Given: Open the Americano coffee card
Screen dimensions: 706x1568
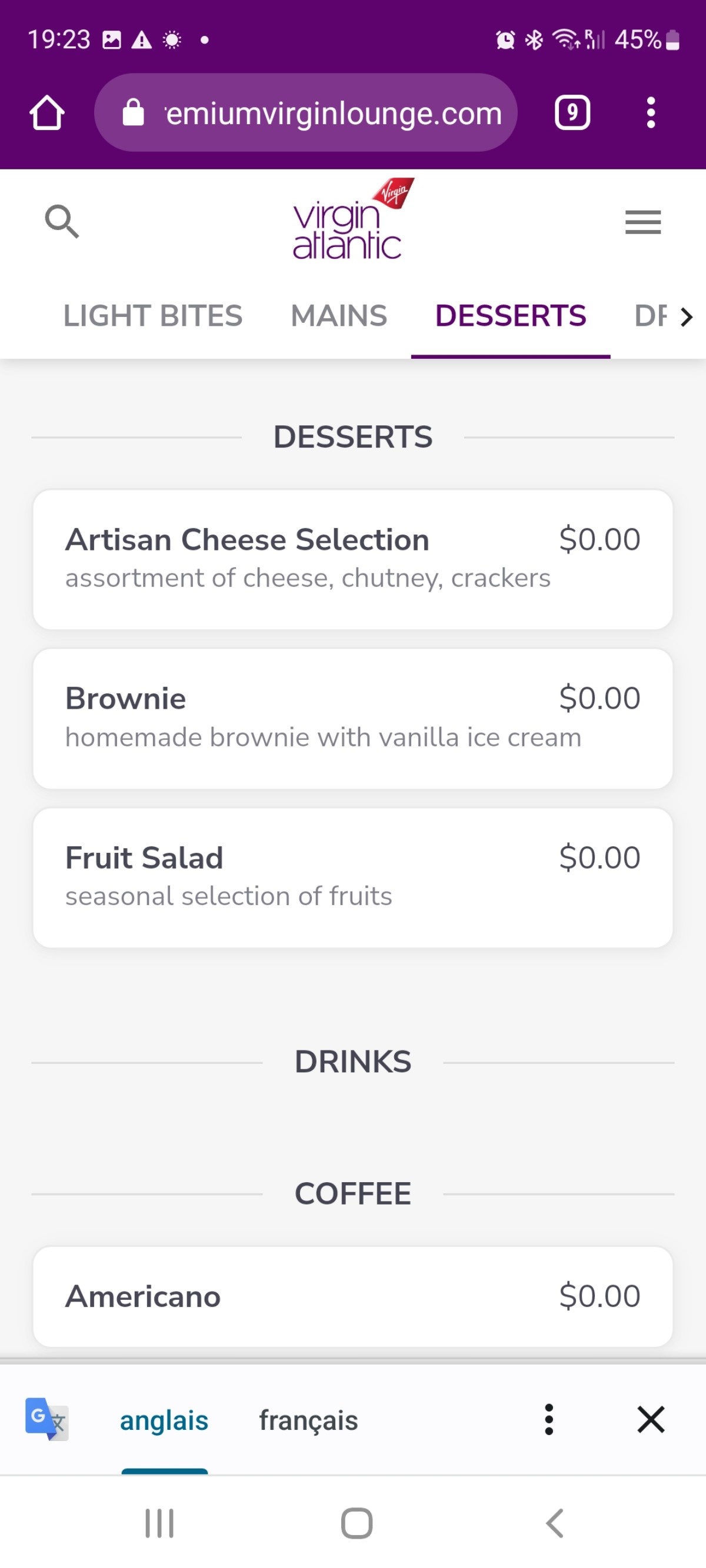Looking at the screenshot, I should [352, 1296].
